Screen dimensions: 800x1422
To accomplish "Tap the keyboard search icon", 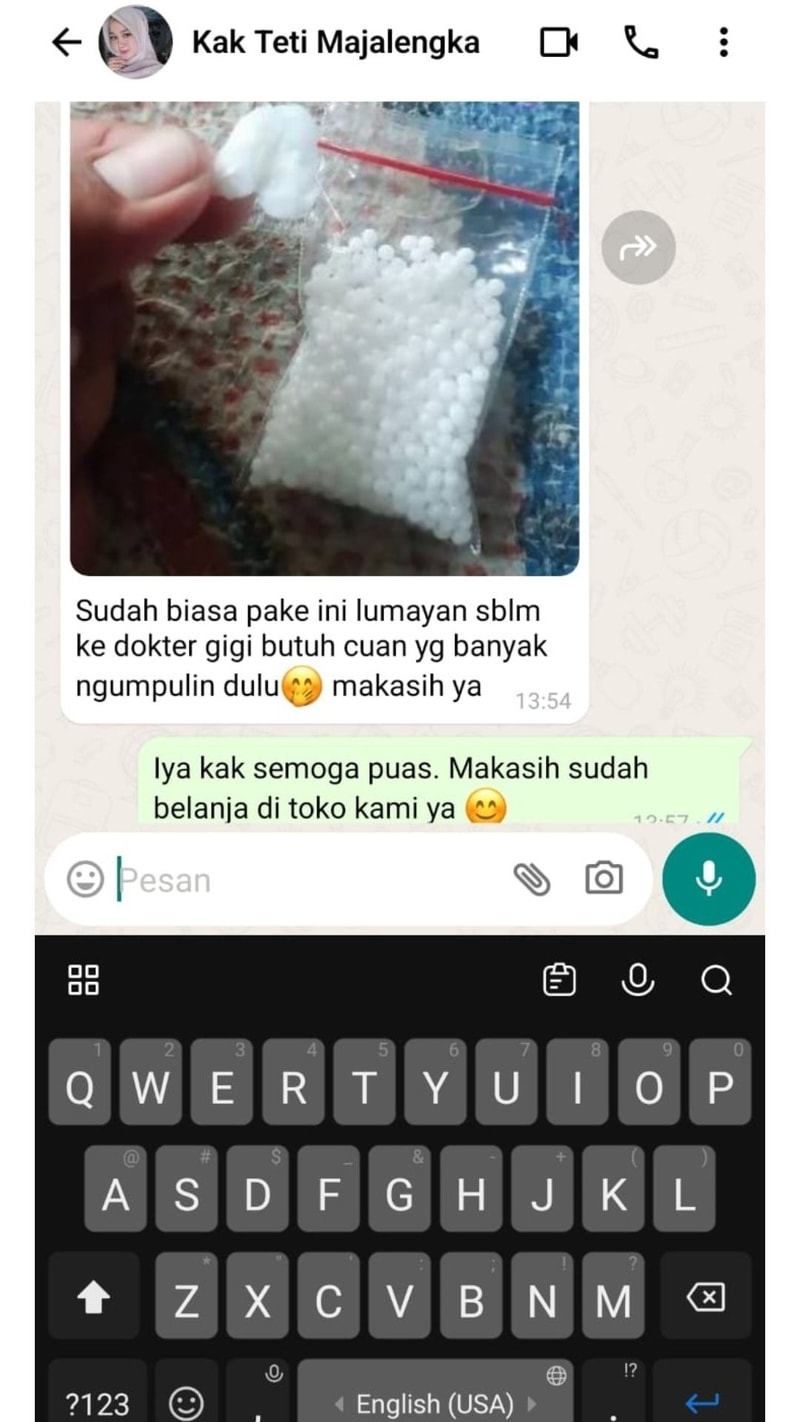I will point(716,981).
